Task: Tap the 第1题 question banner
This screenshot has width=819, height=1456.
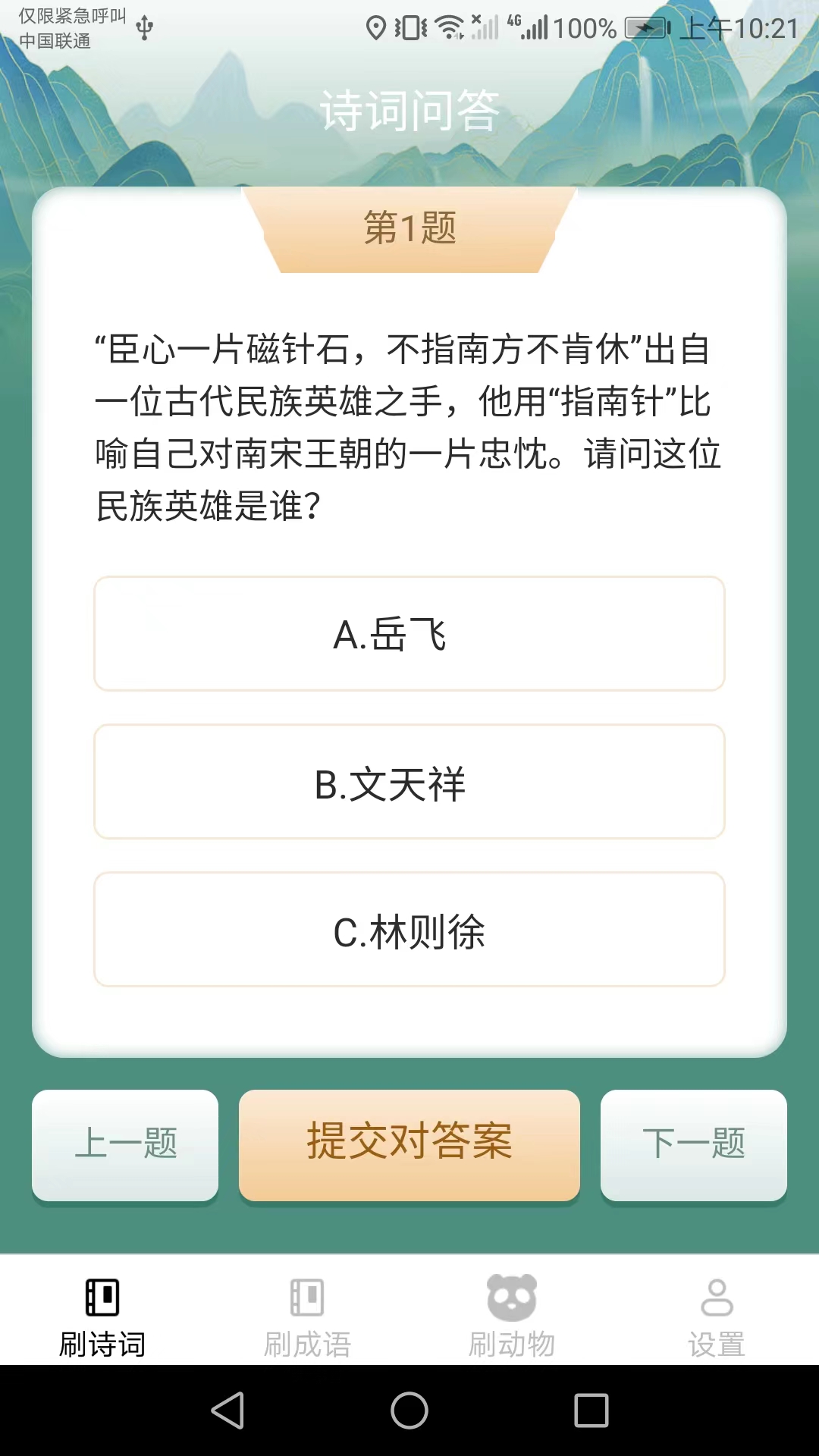Action: pos(409,227)
